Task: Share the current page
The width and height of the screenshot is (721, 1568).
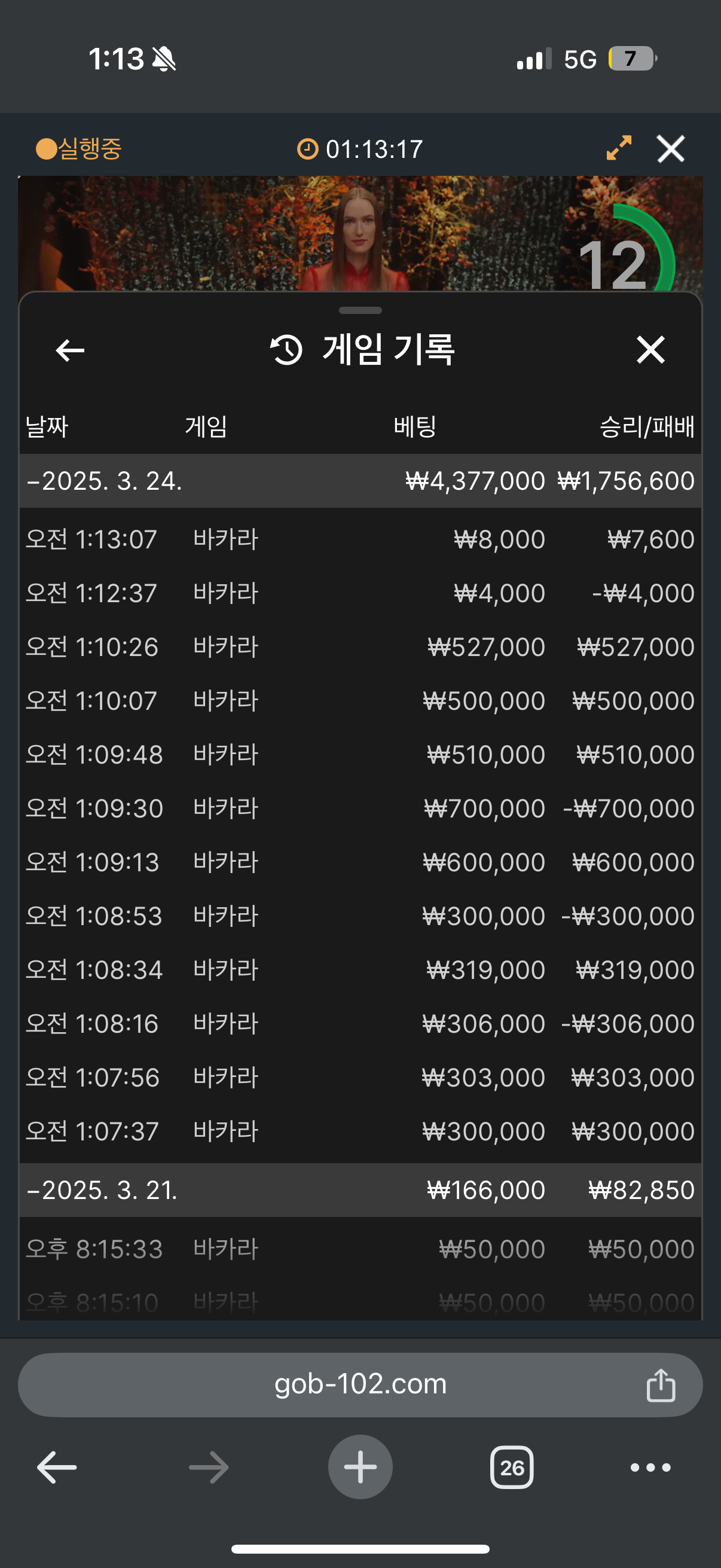Action: 660,1386
